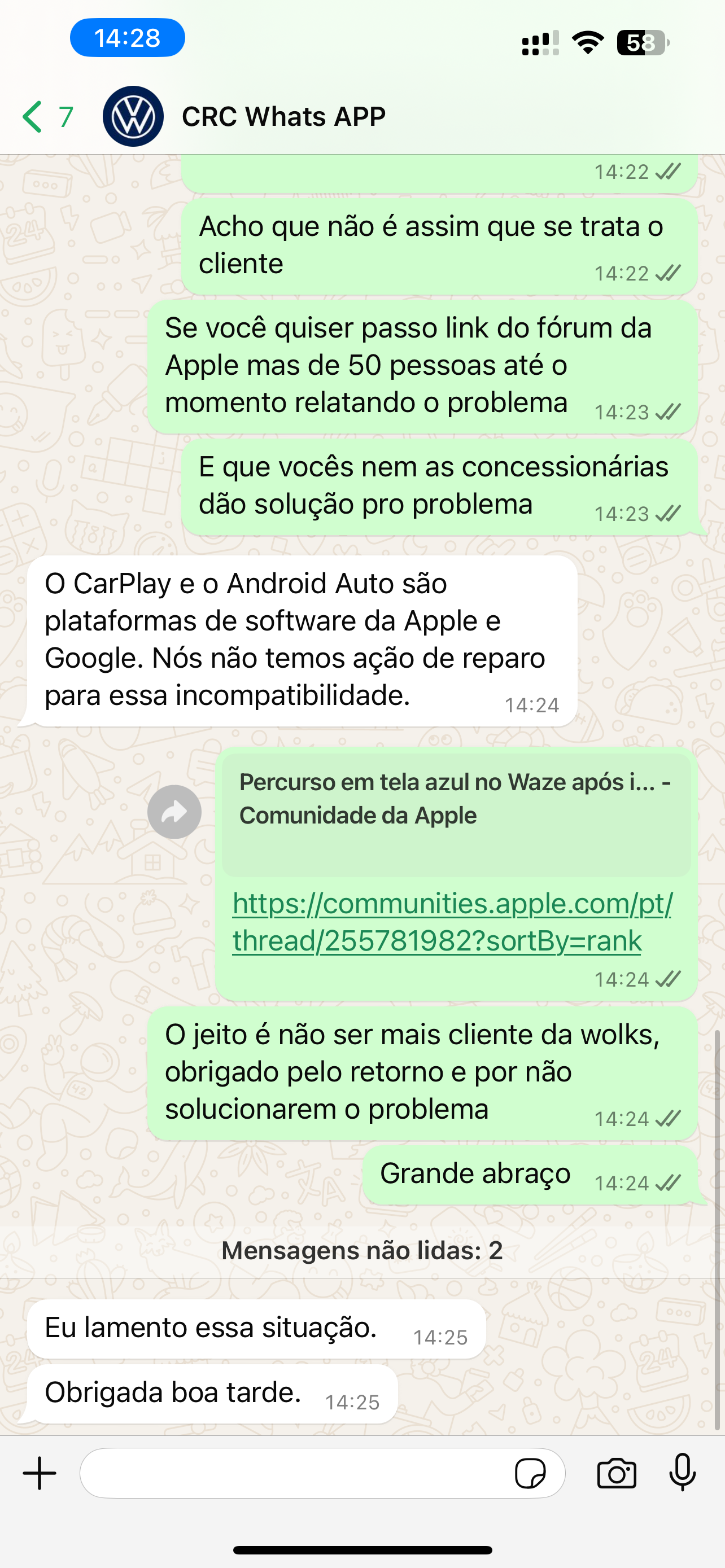Open the sticker picker

pos(530,1474)
